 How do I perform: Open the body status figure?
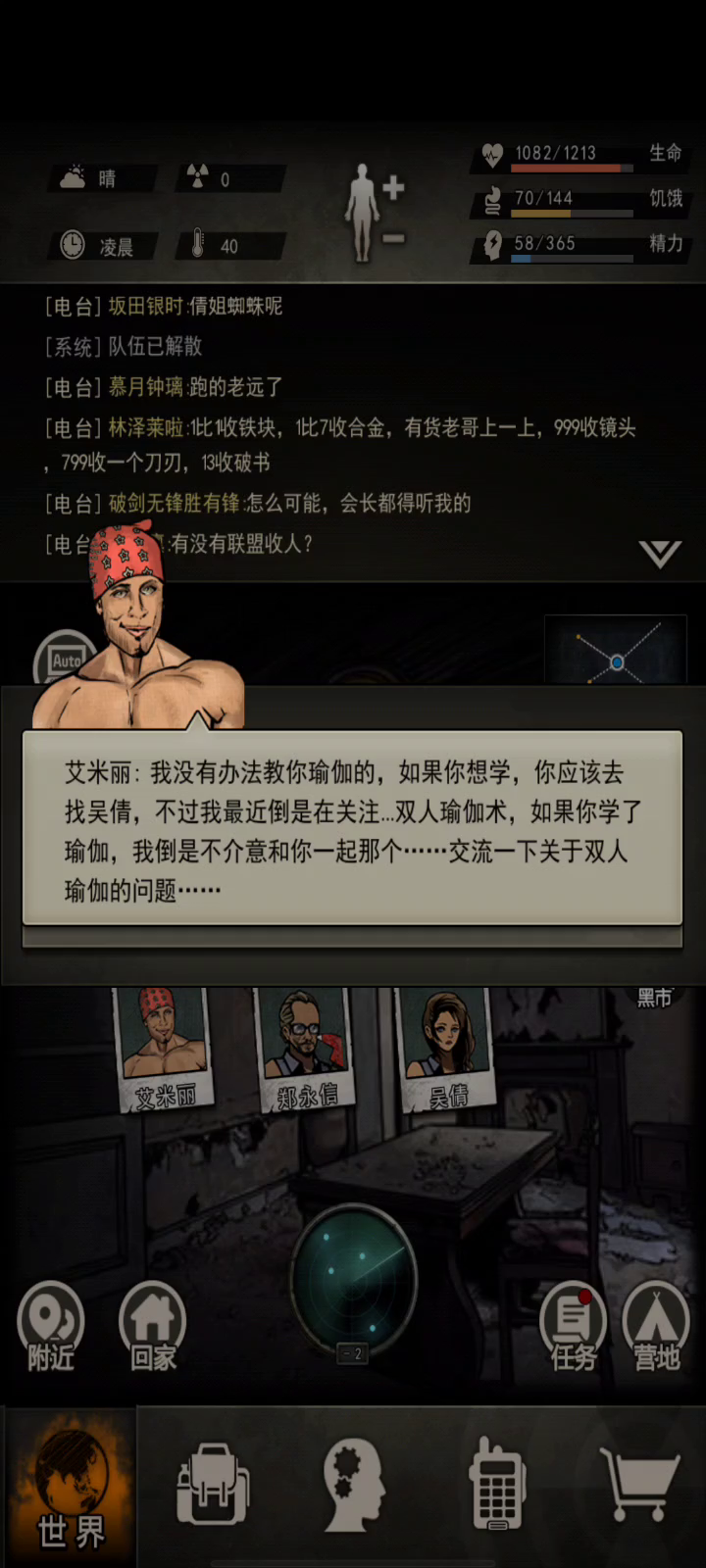pos(374,213)
